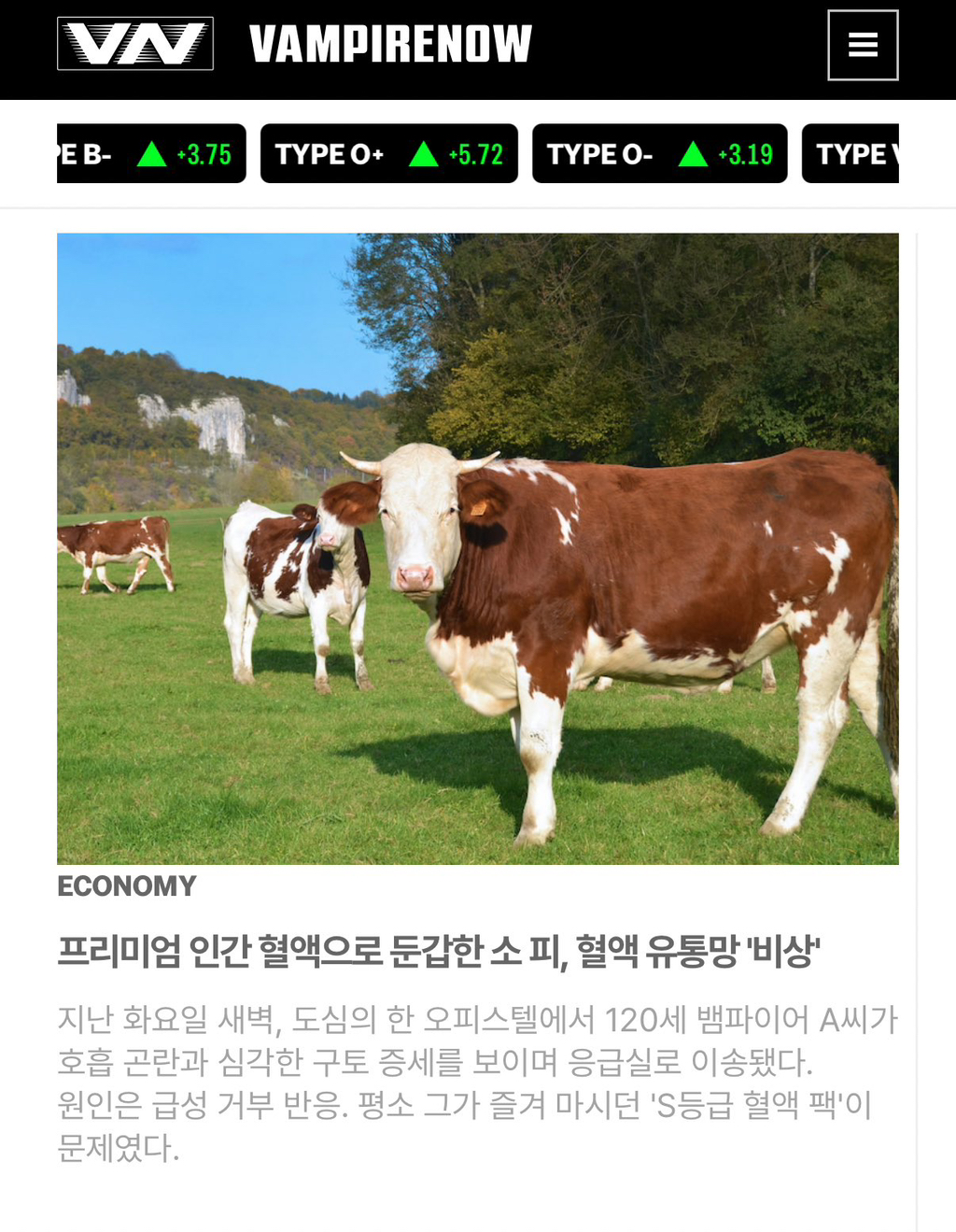
Task: Select the TYPE B- blood ticker tile
Action: pyautogui.click(x=149, y=152)
